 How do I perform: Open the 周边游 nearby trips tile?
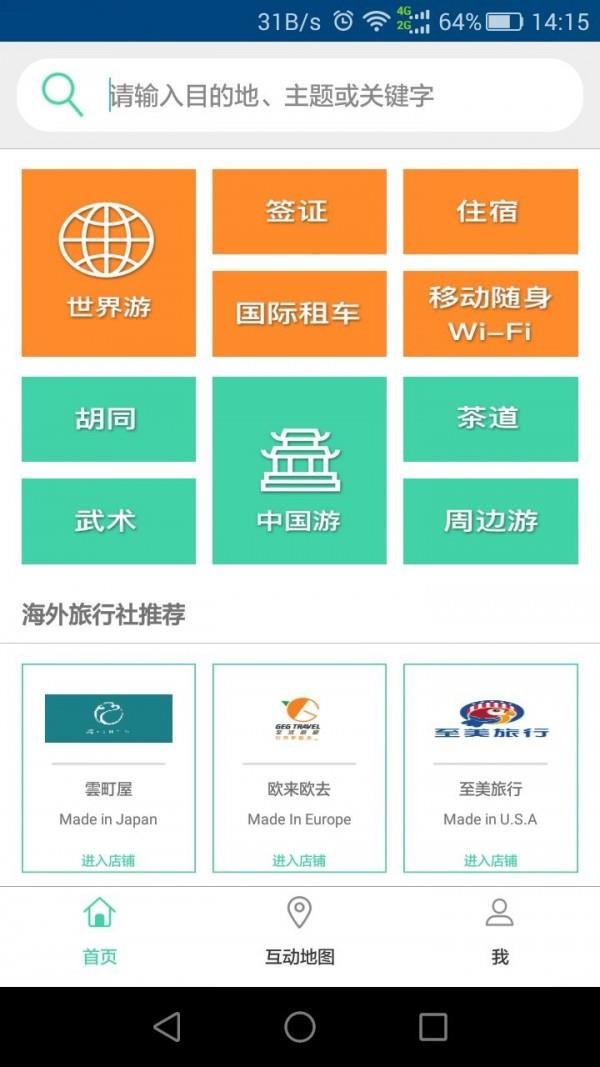click(490, 521)
